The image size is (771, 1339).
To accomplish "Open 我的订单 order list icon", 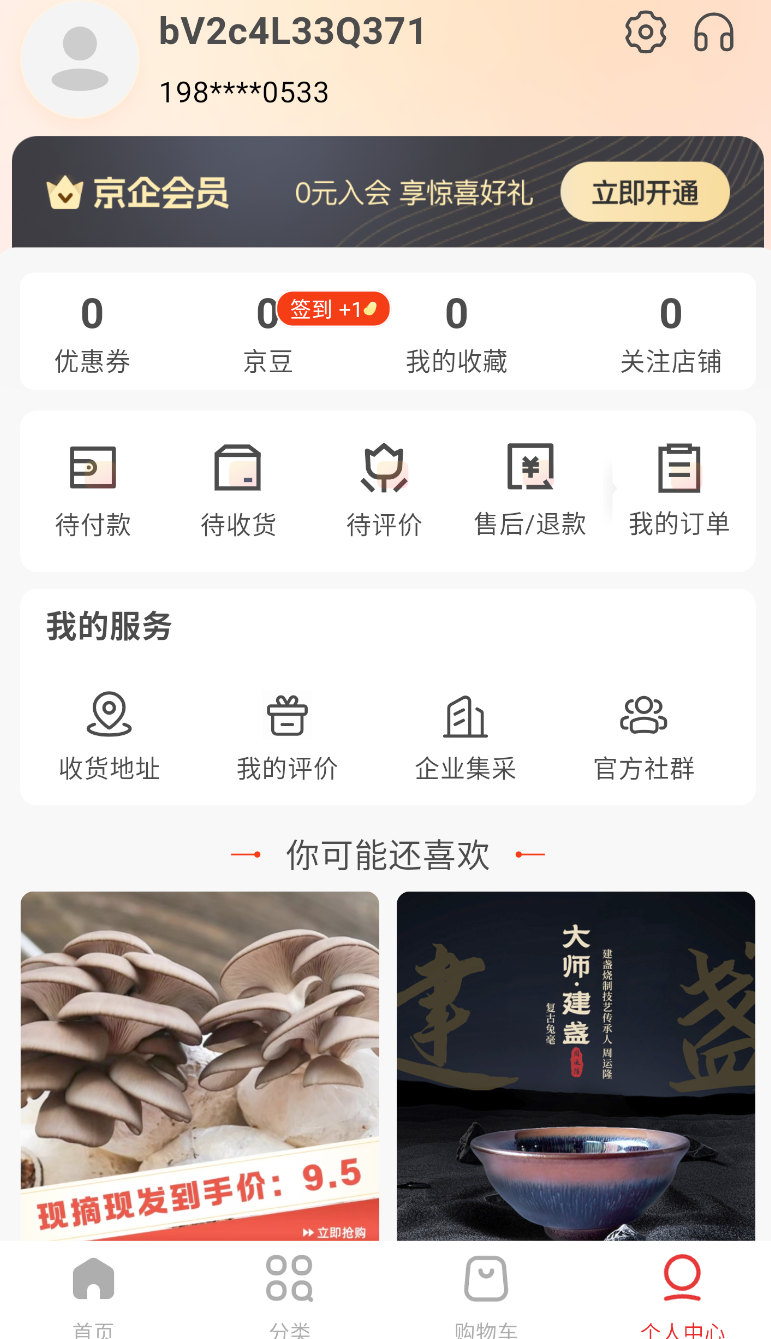I will 679,468.
